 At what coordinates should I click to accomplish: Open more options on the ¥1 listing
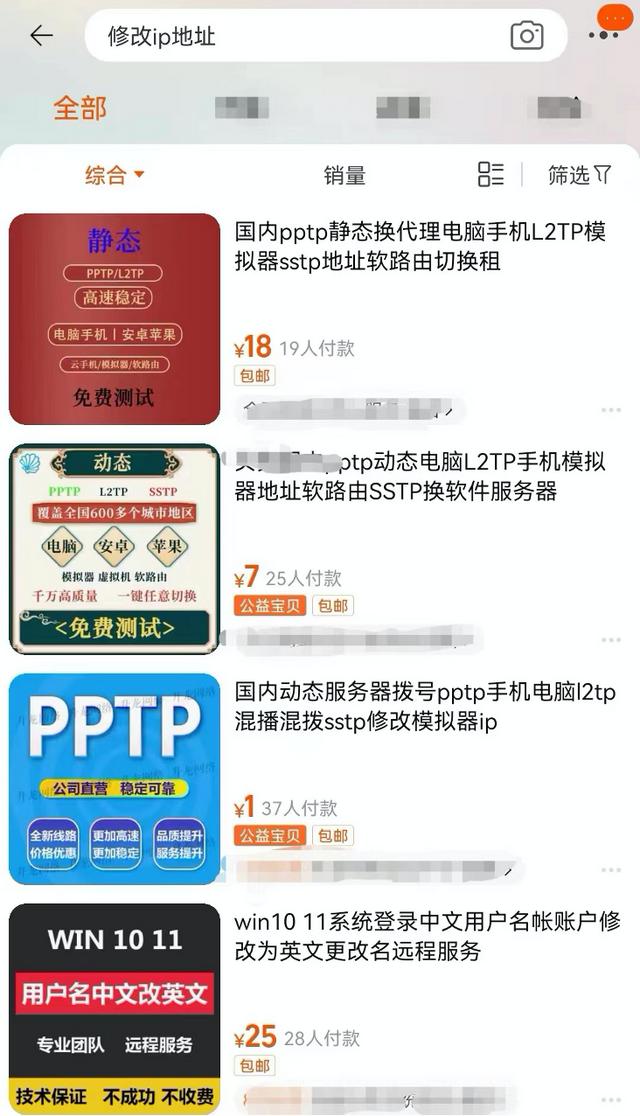pyautogui.click(x=611, y=870)
